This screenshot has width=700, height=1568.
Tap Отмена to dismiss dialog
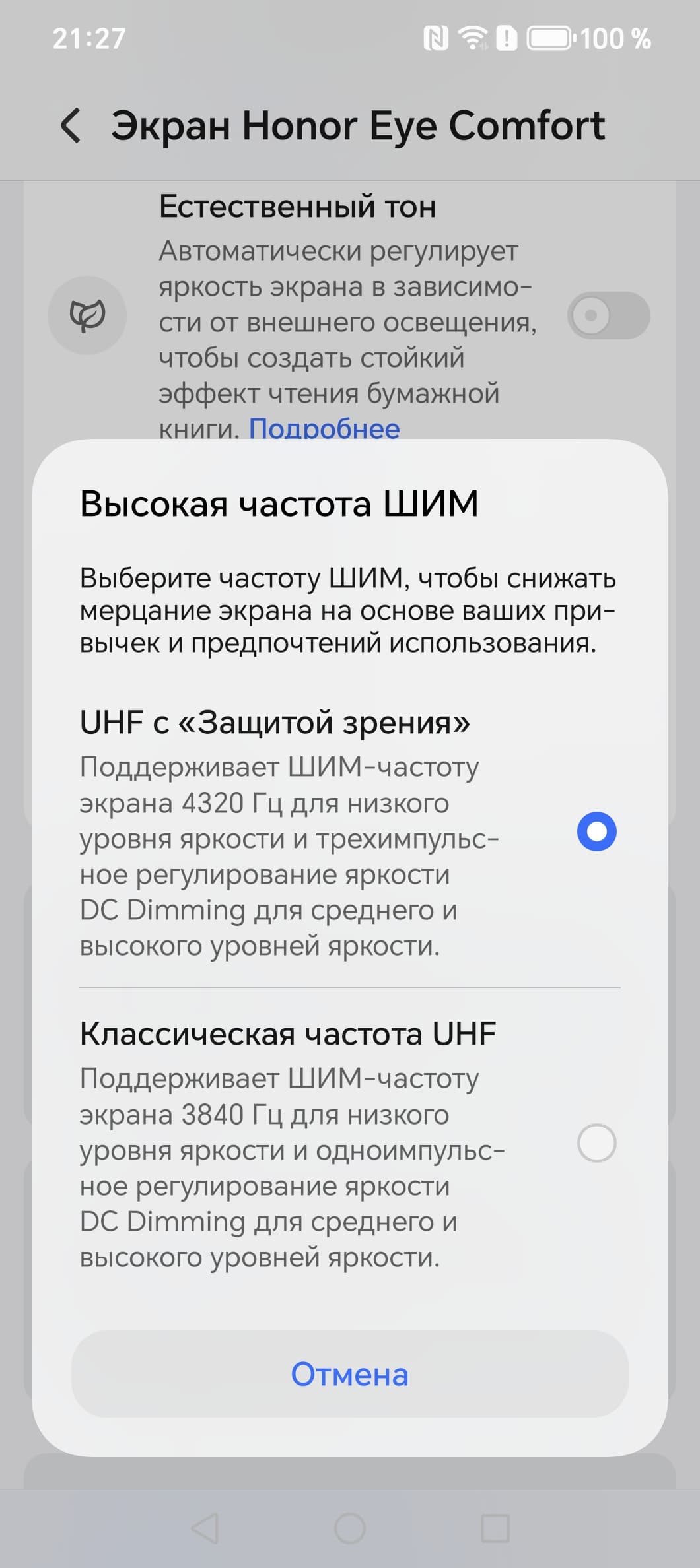[349, 1374]
